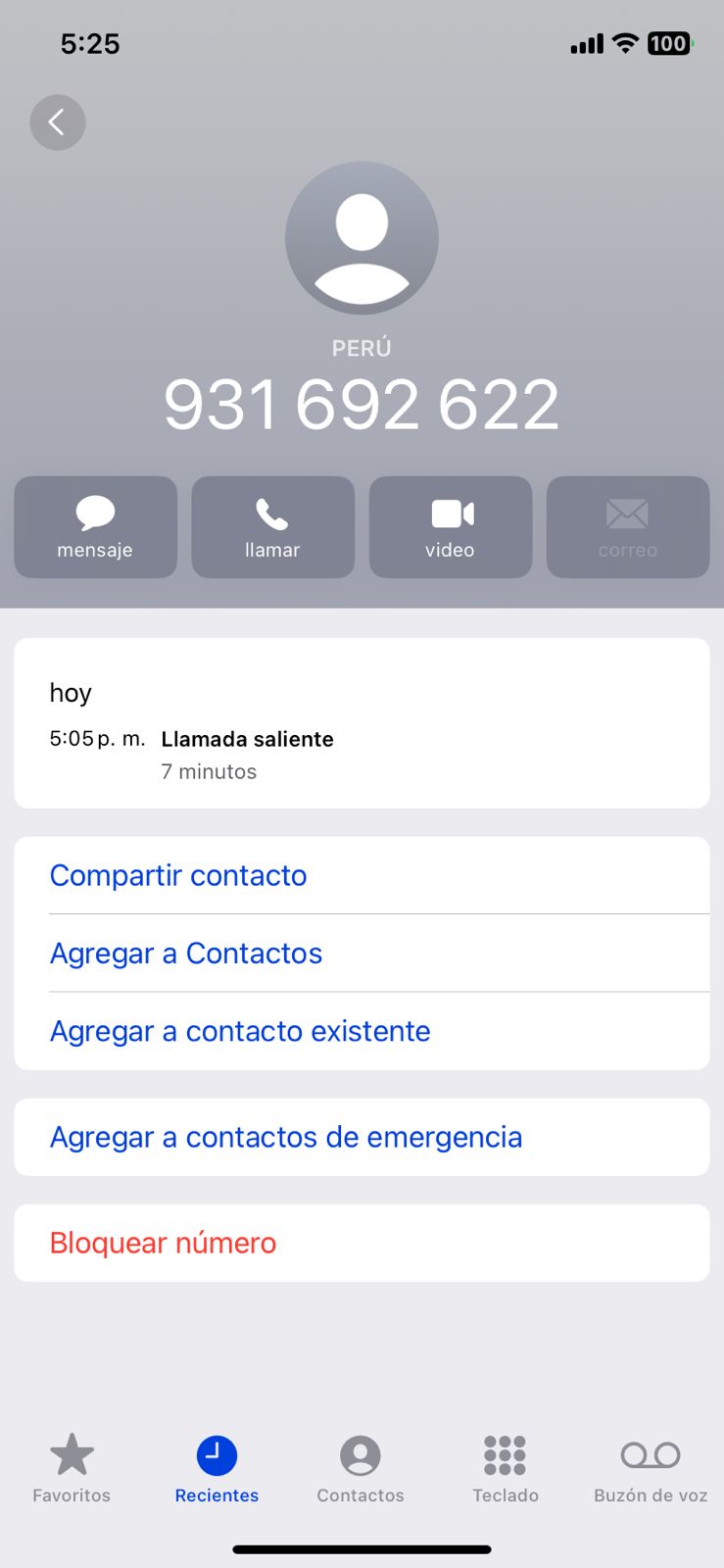This screenshot has height=1568, width=724.
Task: Go back using the top-left arrow
Action: pyautogui.click(x=58, y=122)
